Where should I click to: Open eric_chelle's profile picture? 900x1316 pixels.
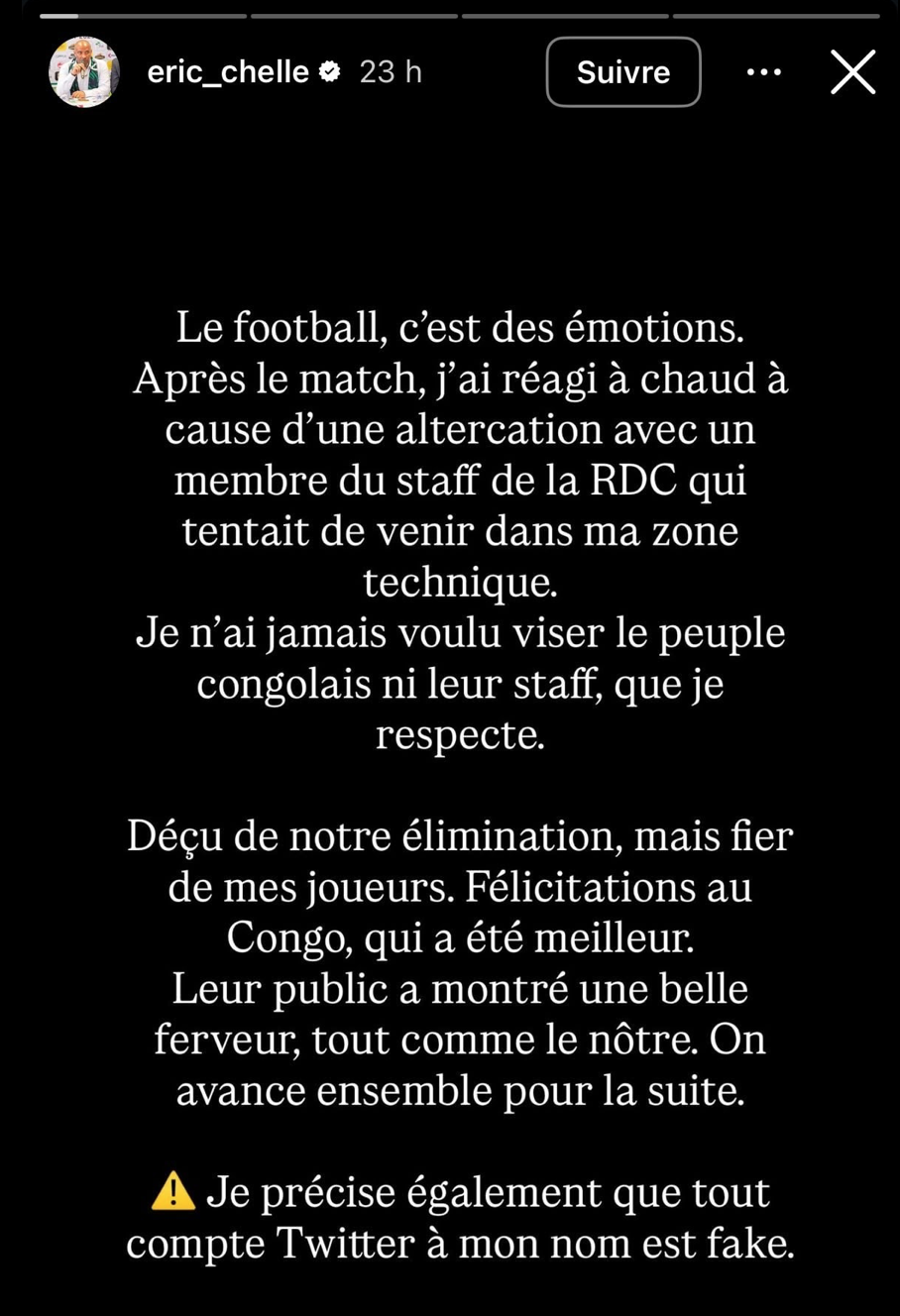coord(84,72)
